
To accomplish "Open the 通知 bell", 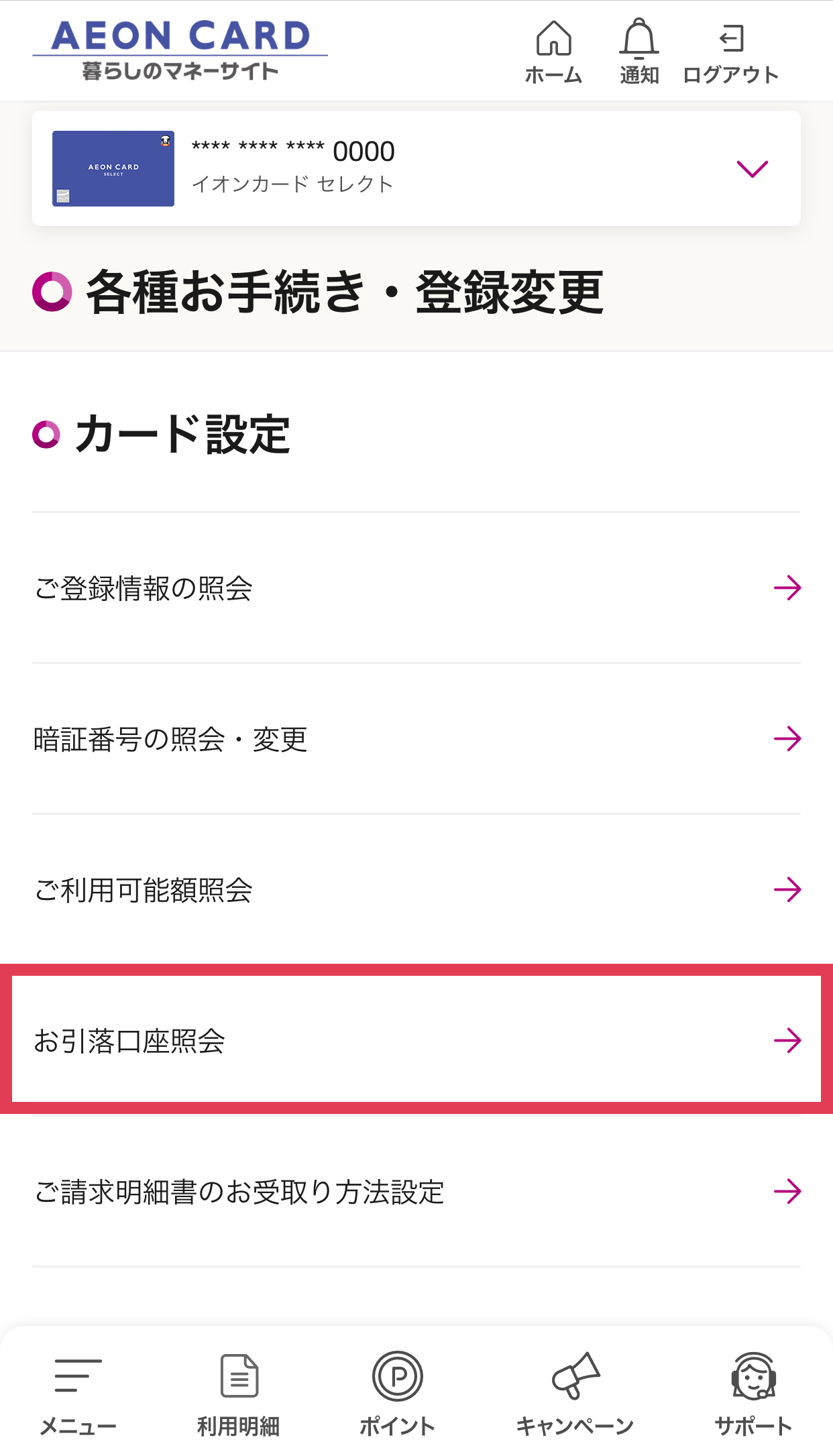I will (x=639, y=52).
